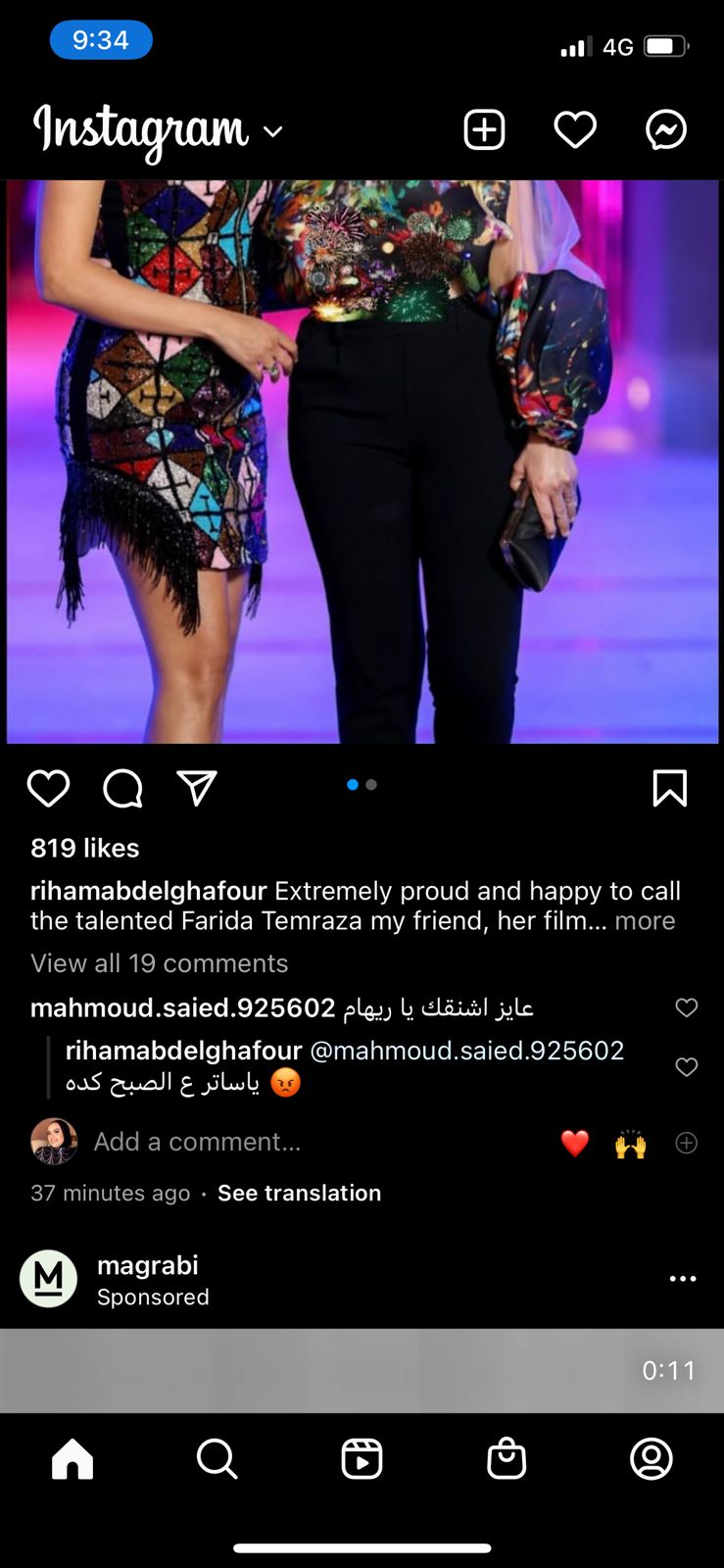Open overflow menu on magrabi ad
This screenshot has width=724, height=1568.
click(x=683, y=1279)
